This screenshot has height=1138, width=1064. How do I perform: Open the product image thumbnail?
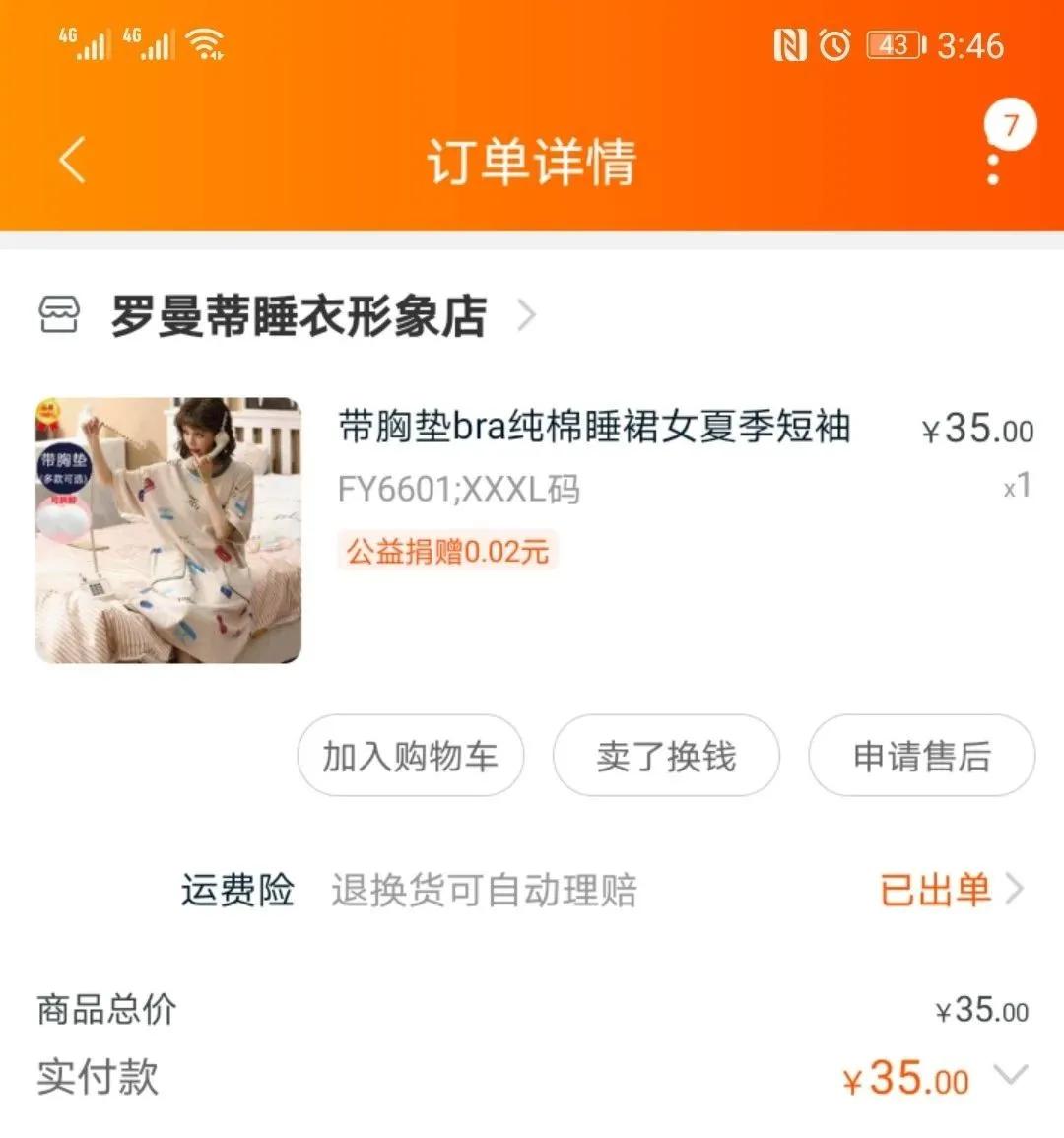point(166,527)
